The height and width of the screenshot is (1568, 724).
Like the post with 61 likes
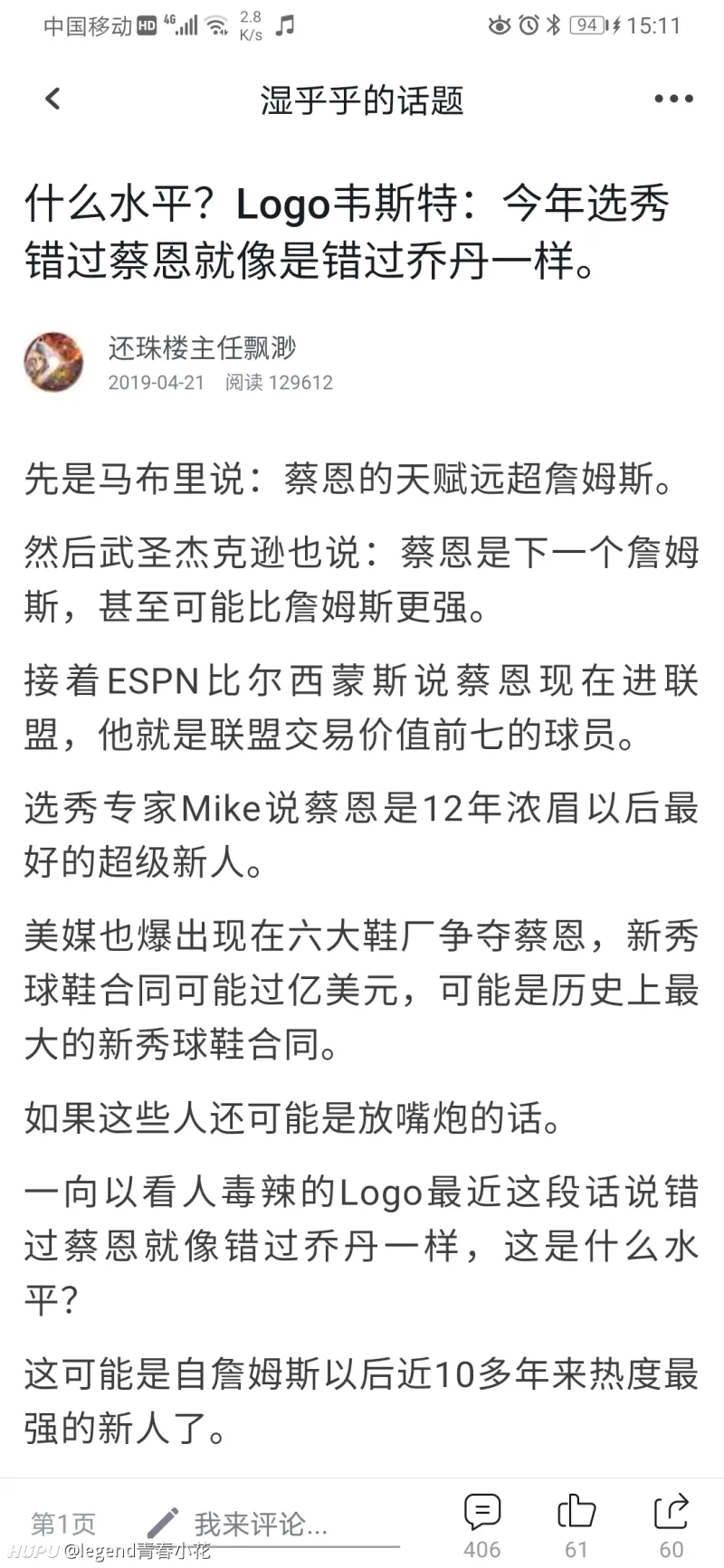(576, 1526)
